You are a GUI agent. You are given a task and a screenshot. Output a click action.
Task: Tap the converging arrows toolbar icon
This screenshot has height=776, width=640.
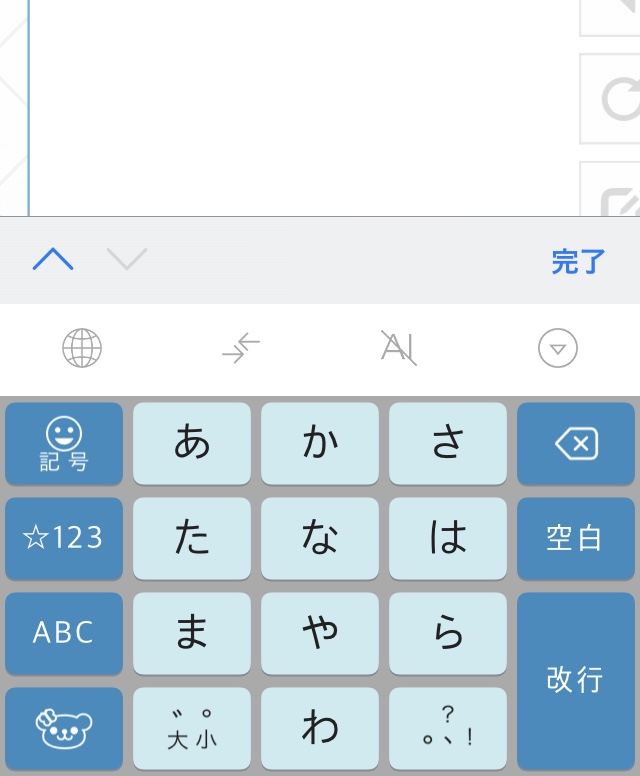[x=241, y=348]
